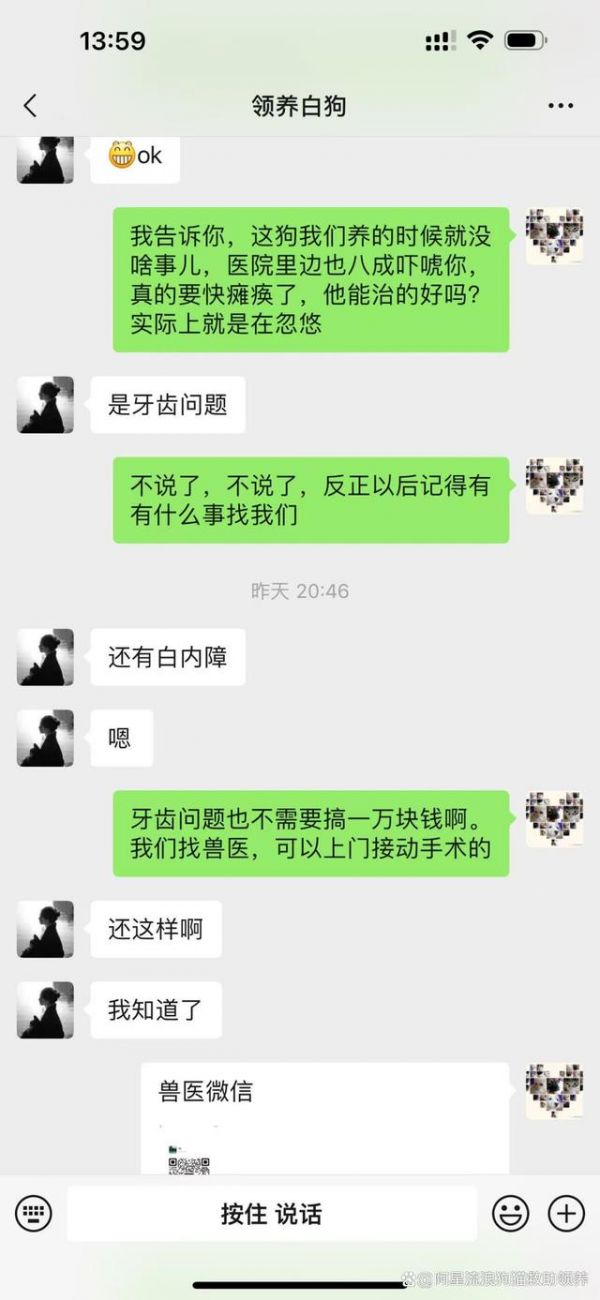Open the chat overflow menu
The height and width of the screenshot is (1300, 600).
[x=560, y=105]
